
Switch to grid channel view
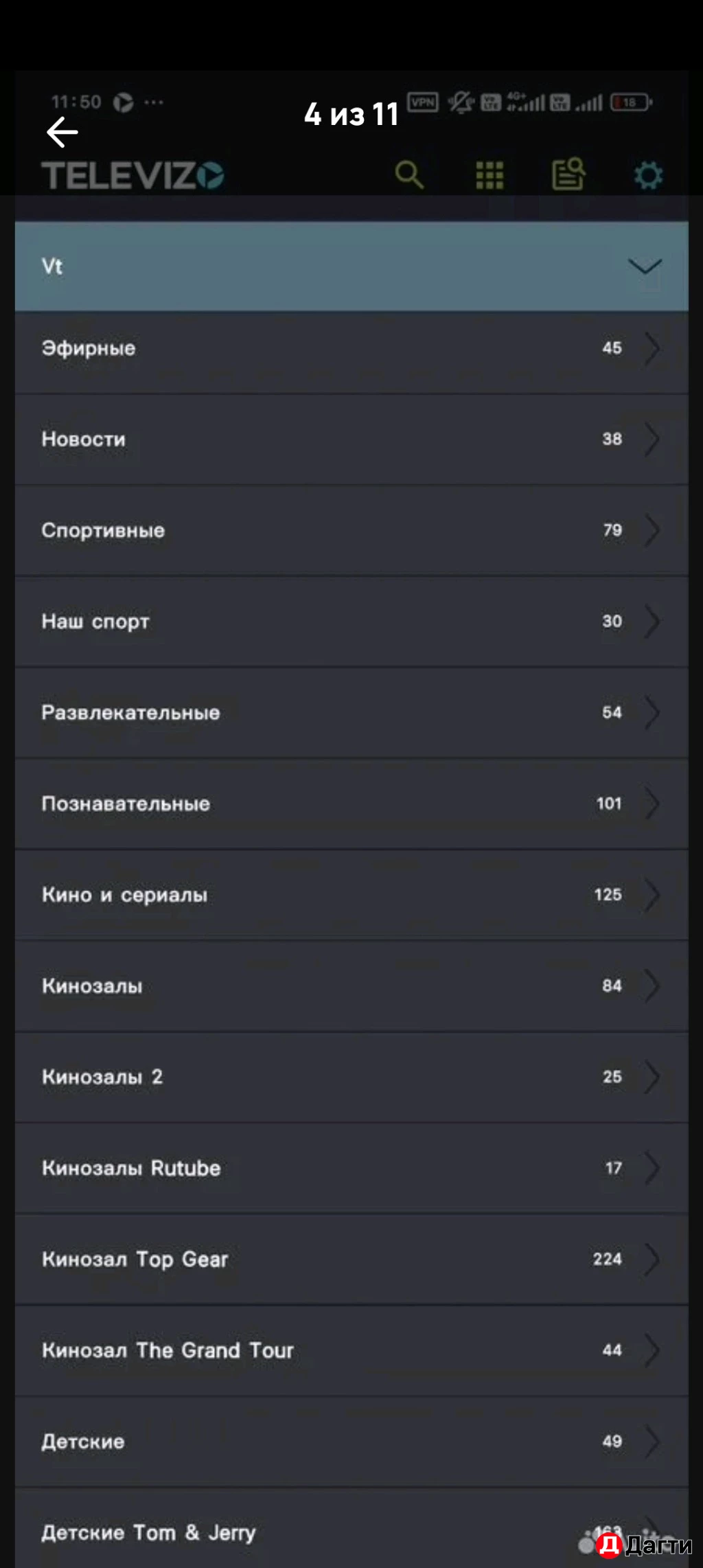(x=489, y=174)
